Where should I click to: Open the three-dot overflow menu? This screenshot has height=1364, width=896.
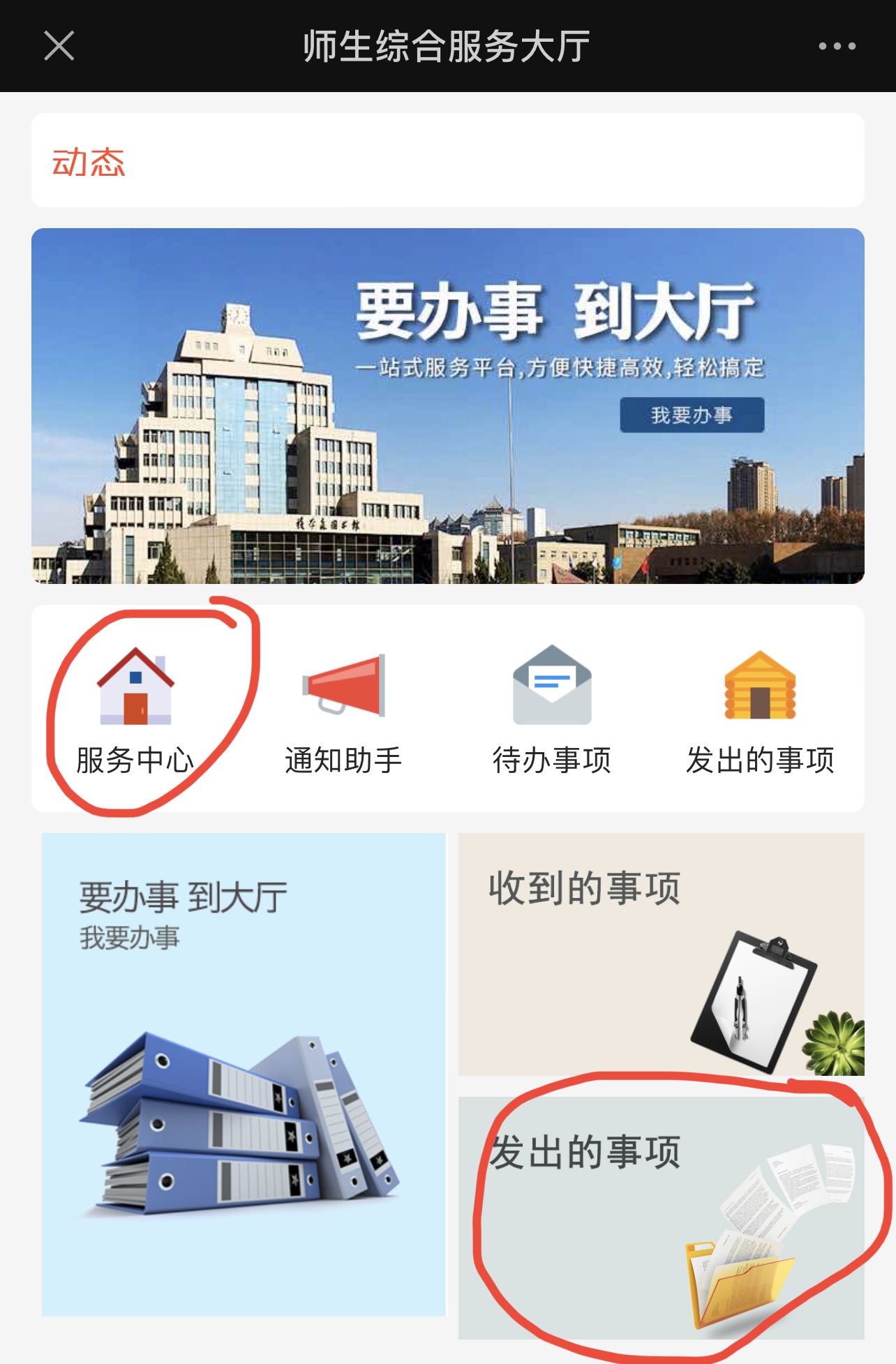(837, 46)
